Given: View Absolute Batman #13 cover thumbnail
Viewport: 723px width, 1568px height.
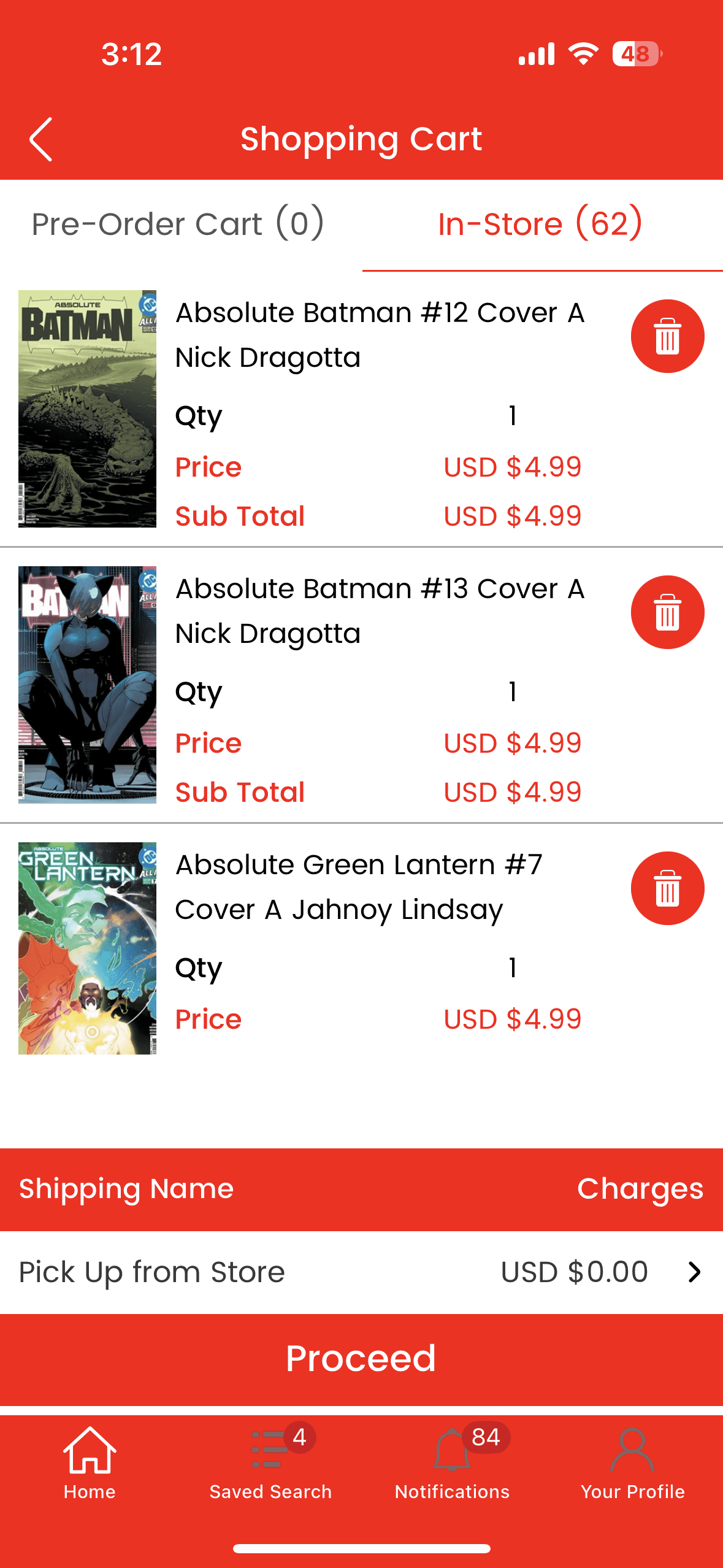Looking at the screenshot, I should tap(87, 685).
